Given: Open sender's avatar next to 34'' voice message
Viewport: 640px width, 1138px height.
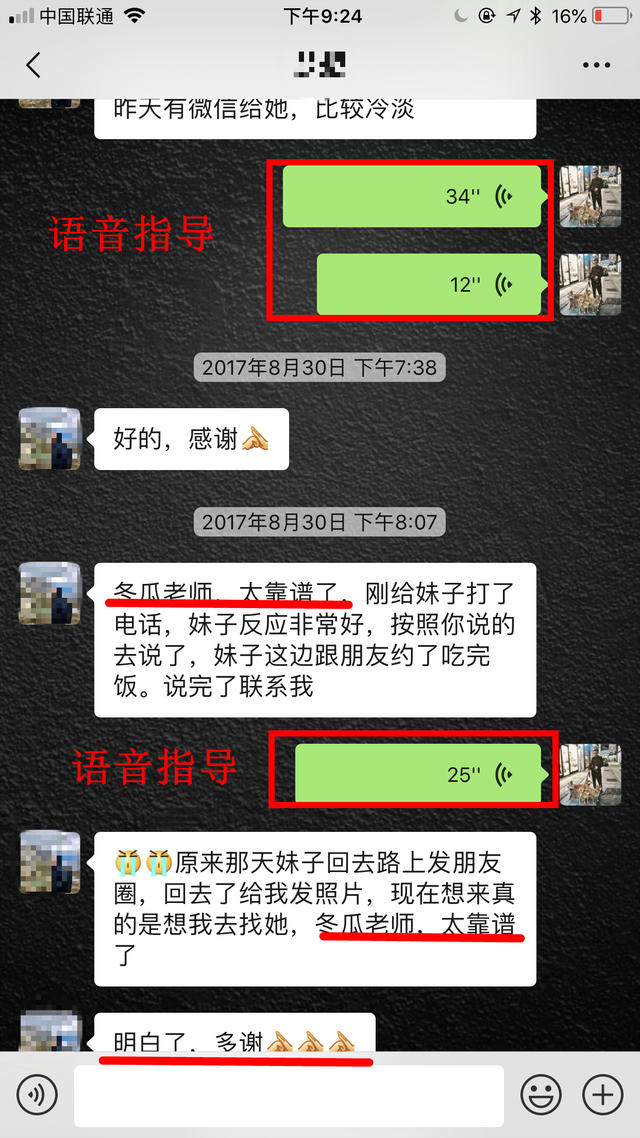Looking at the screenshot, I should (590, 196).
